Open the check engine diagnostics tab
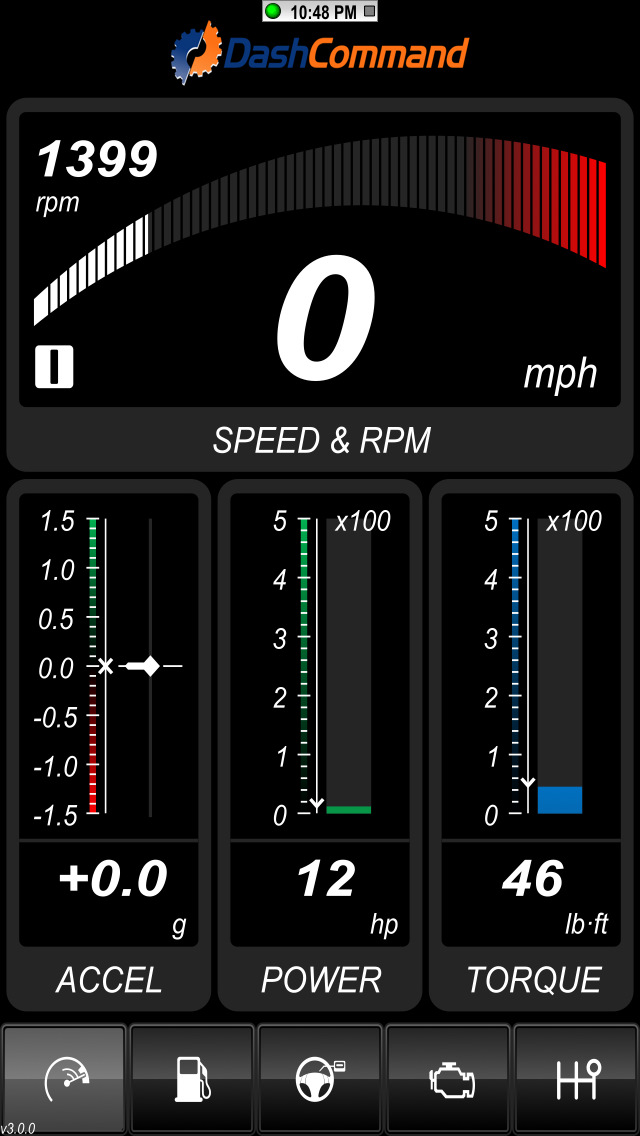640x1136 pixels. 448,1079
